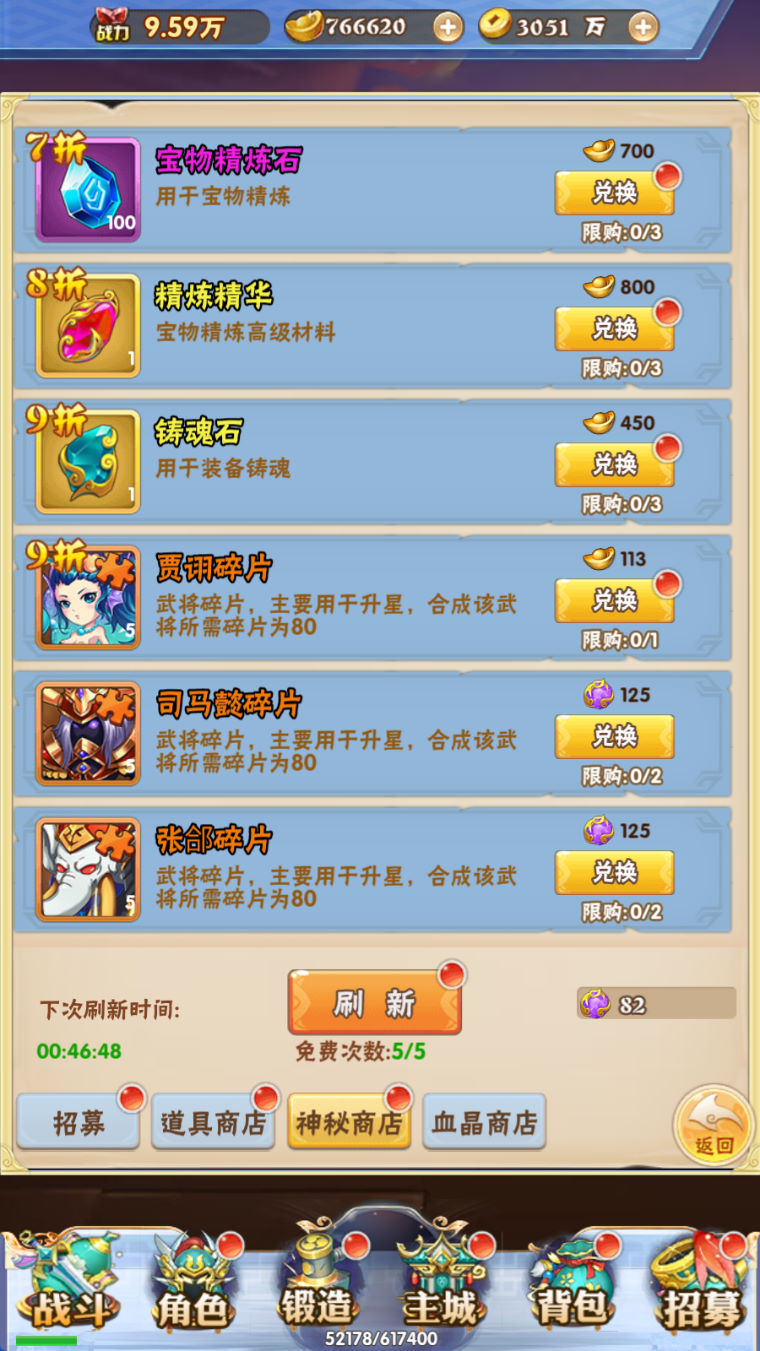Exchange for 铸魂石
Screen dimensions: 760x1351
pos(614,465)
